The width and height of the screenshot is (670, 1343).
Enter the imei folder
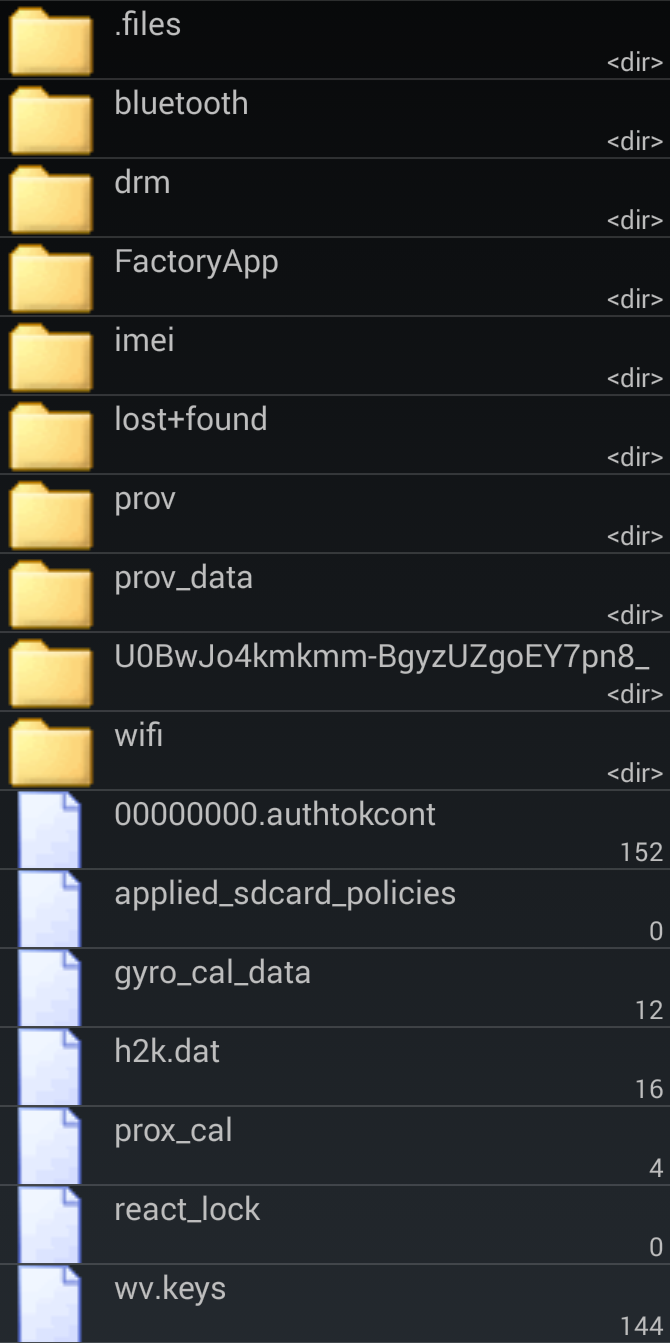(x=335, y=356)
